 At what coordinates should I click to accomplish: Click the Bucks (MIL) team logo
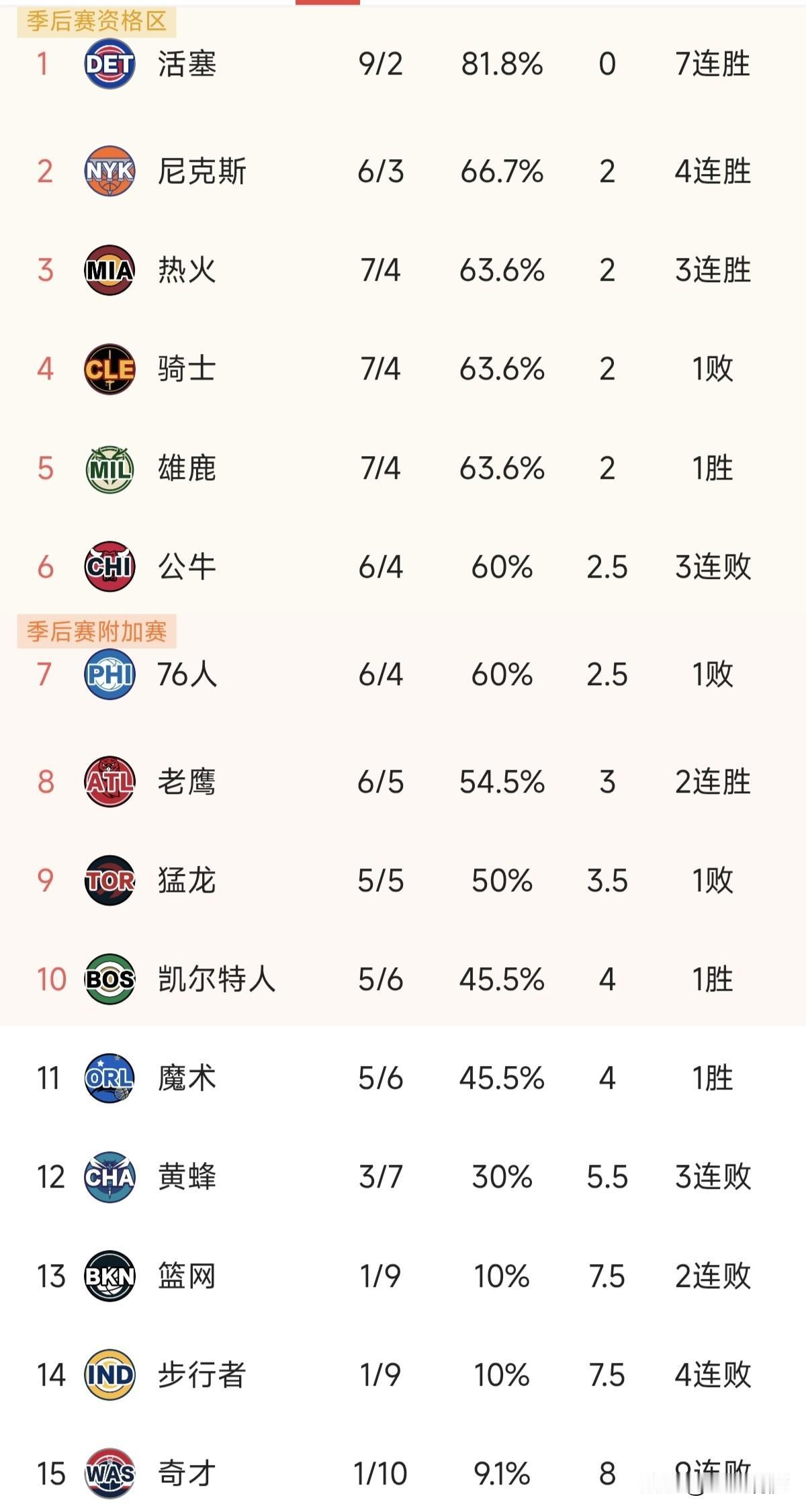pos(109,469)
